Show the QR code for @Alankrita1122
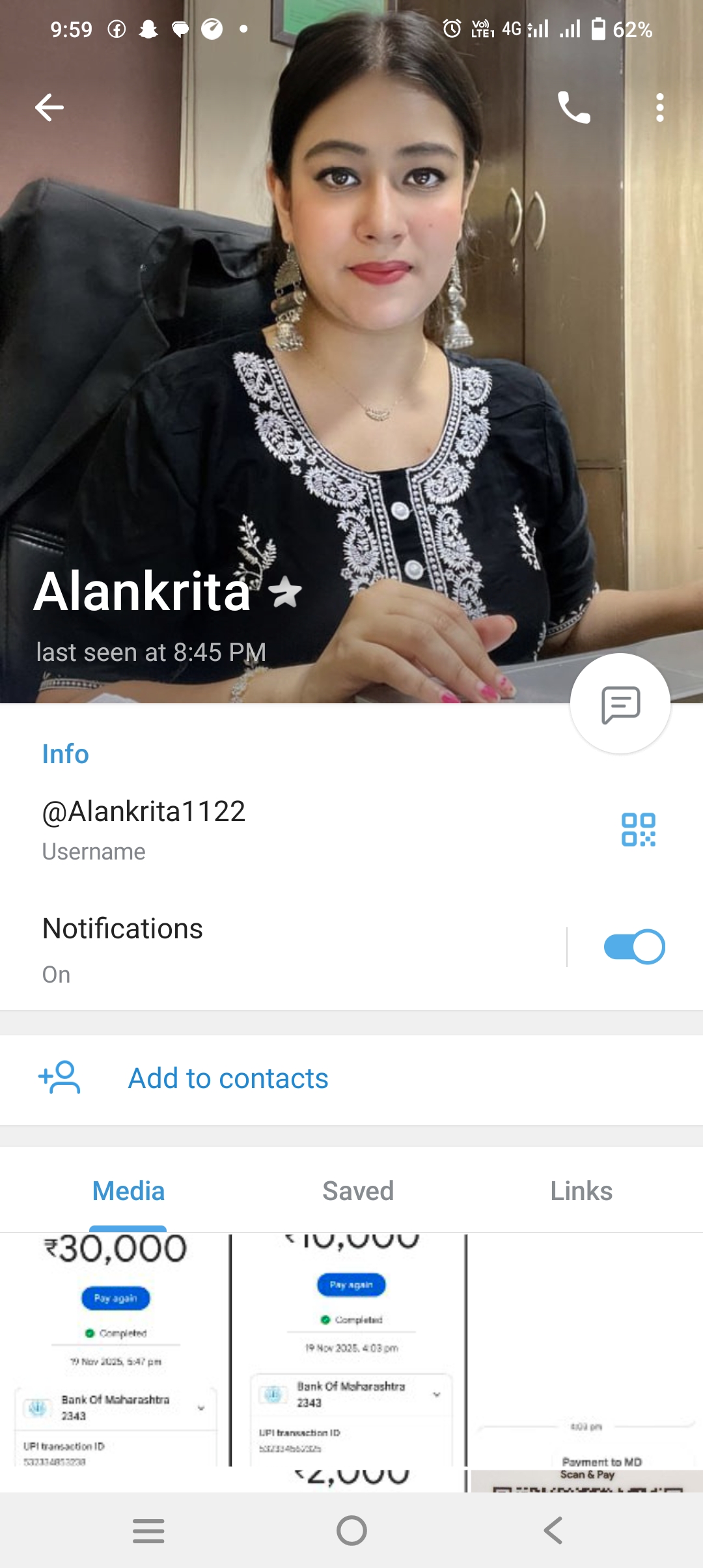Viewport: 703px width, 1568px height. (x=638, y=830)
